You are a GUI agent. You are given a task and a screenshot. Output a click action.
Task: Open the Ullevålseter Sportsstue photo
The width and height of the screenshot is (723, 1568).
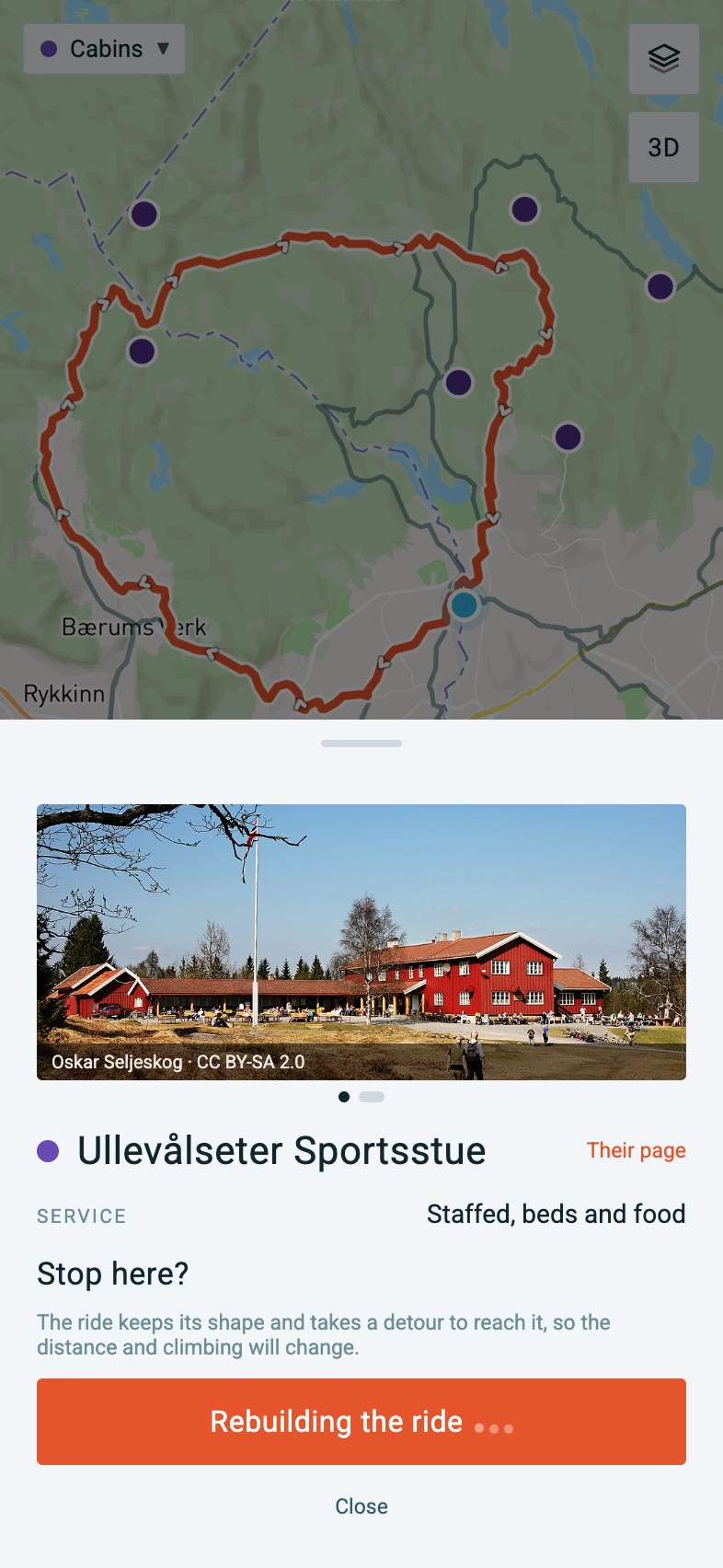(361, 942)
